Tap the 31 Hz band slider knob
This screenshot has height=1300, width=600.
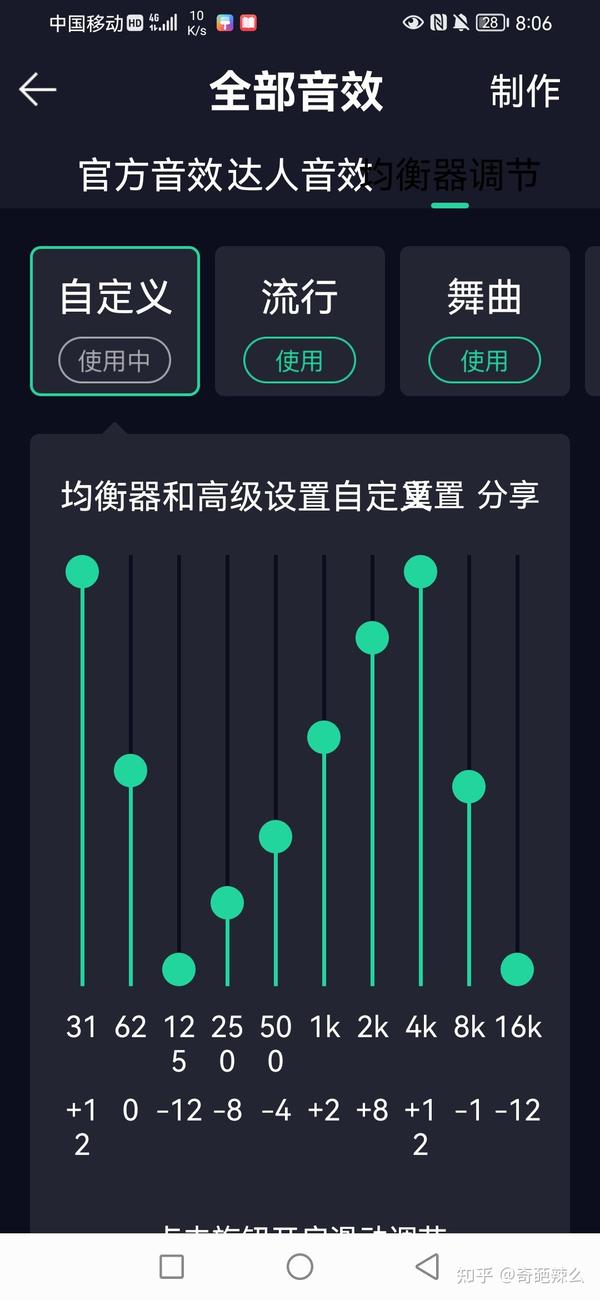point(82,572)
